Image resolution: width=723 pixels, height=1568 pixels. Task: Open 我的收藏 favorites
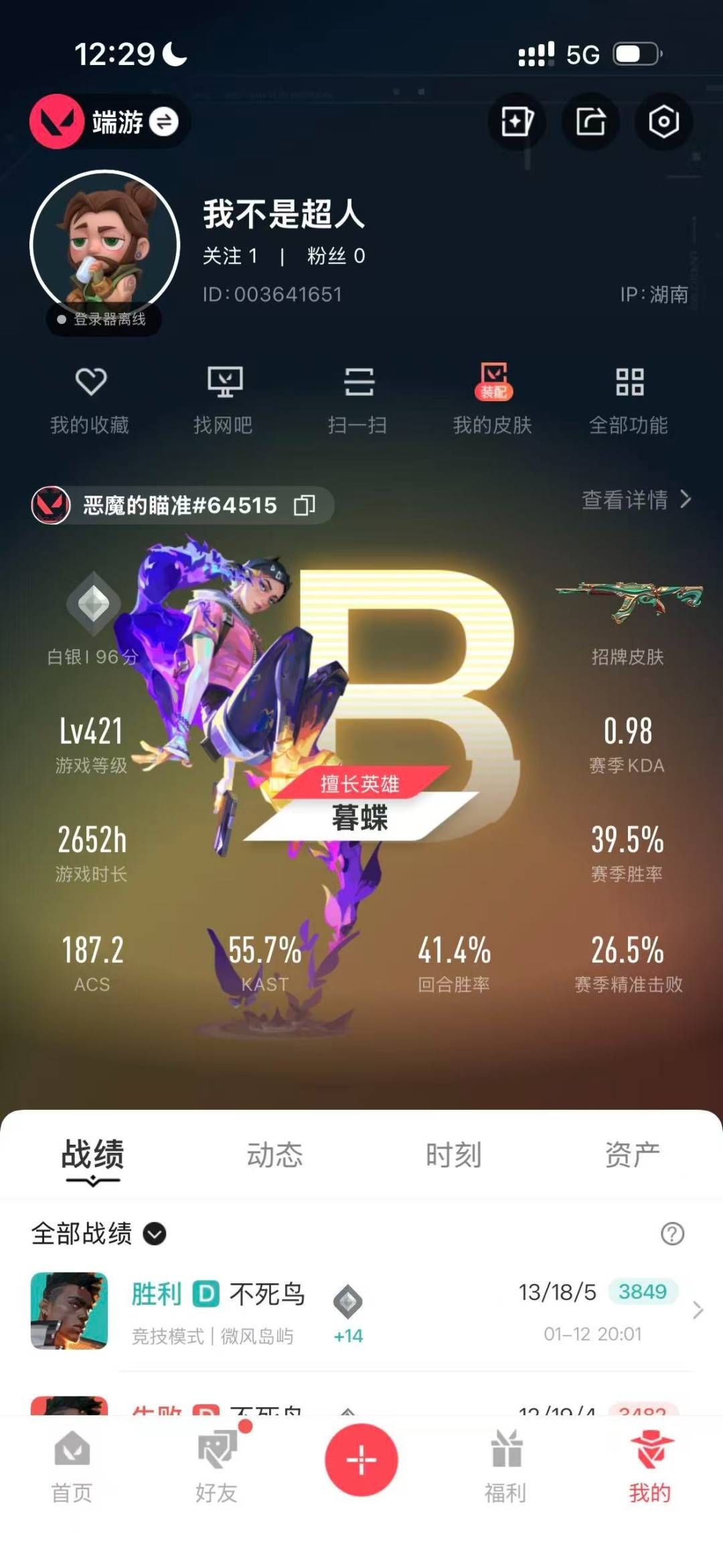(90, 400)
